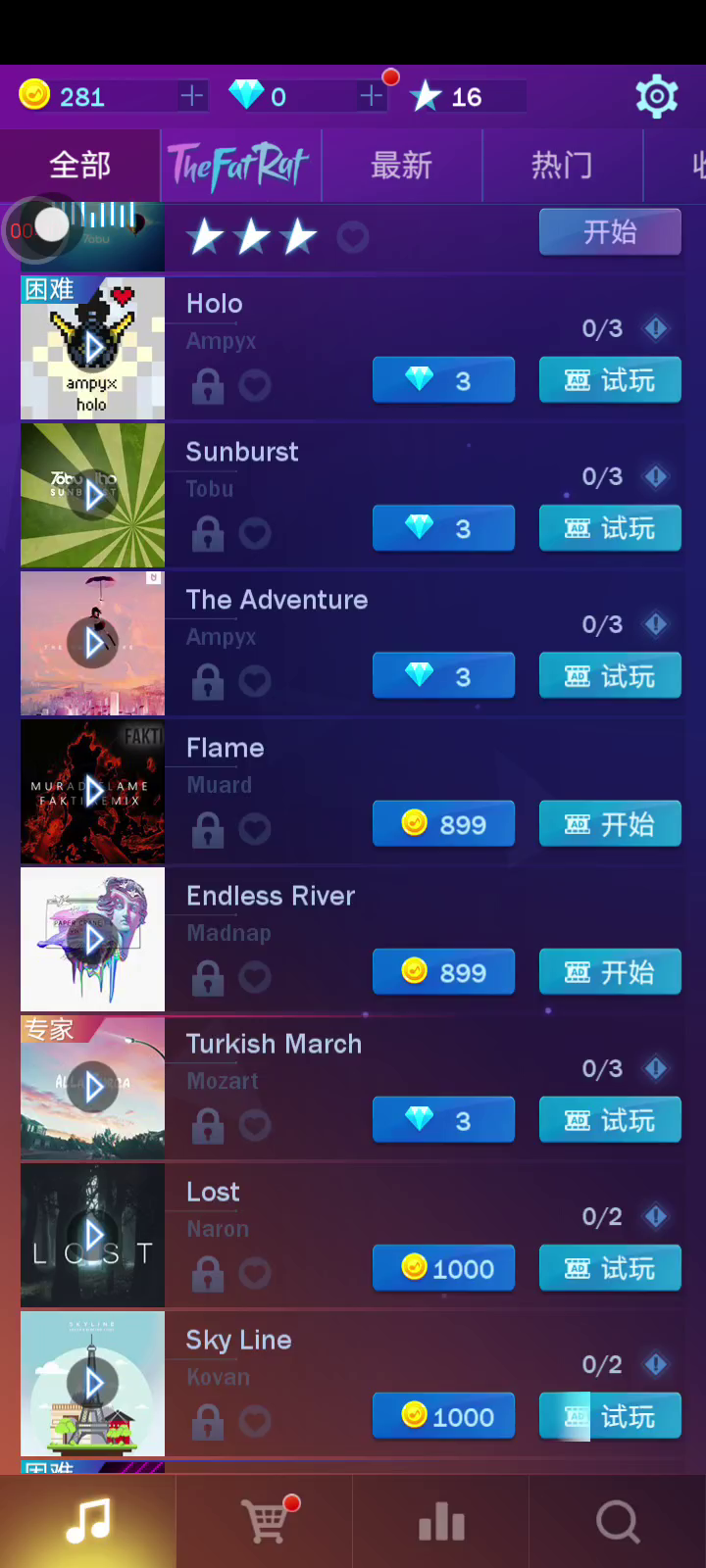Preview the song Holo
This screenshot has width=706, height=1568.
(93, 347)
